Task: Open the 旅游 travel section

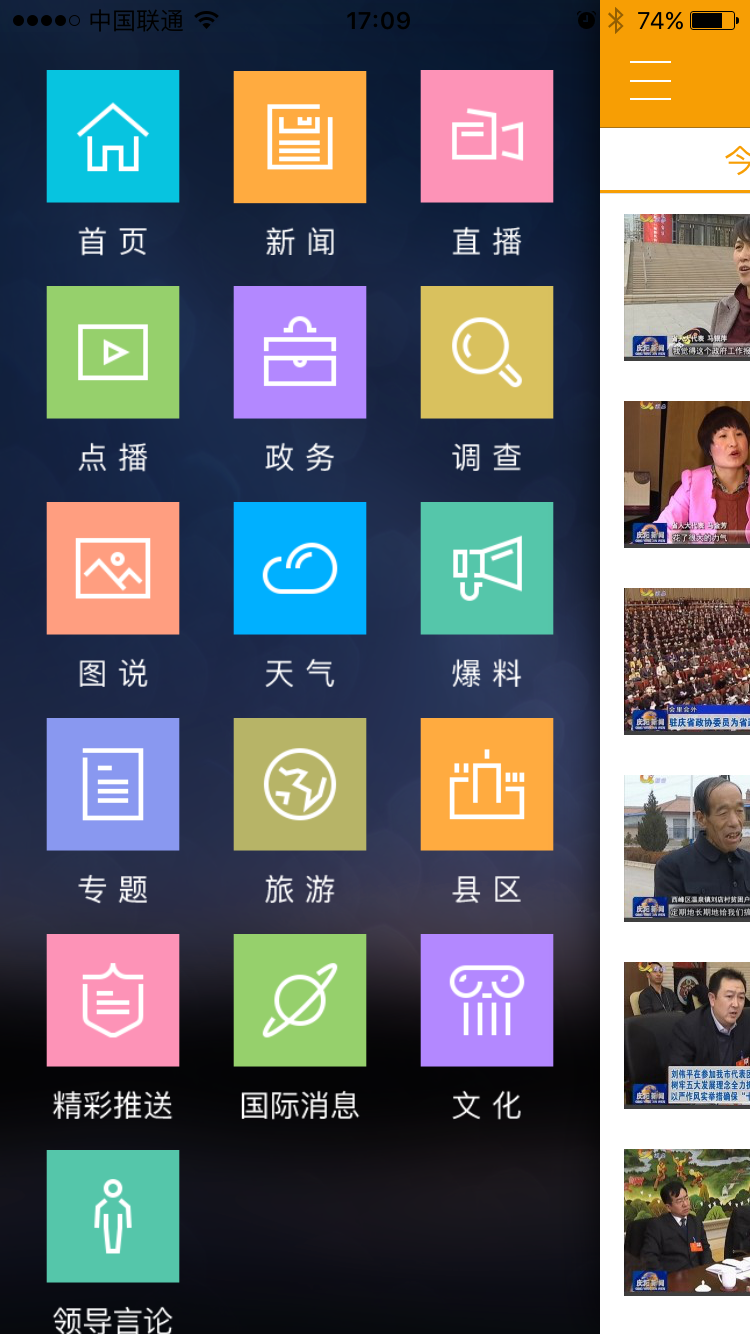Action: coord(300,784)
